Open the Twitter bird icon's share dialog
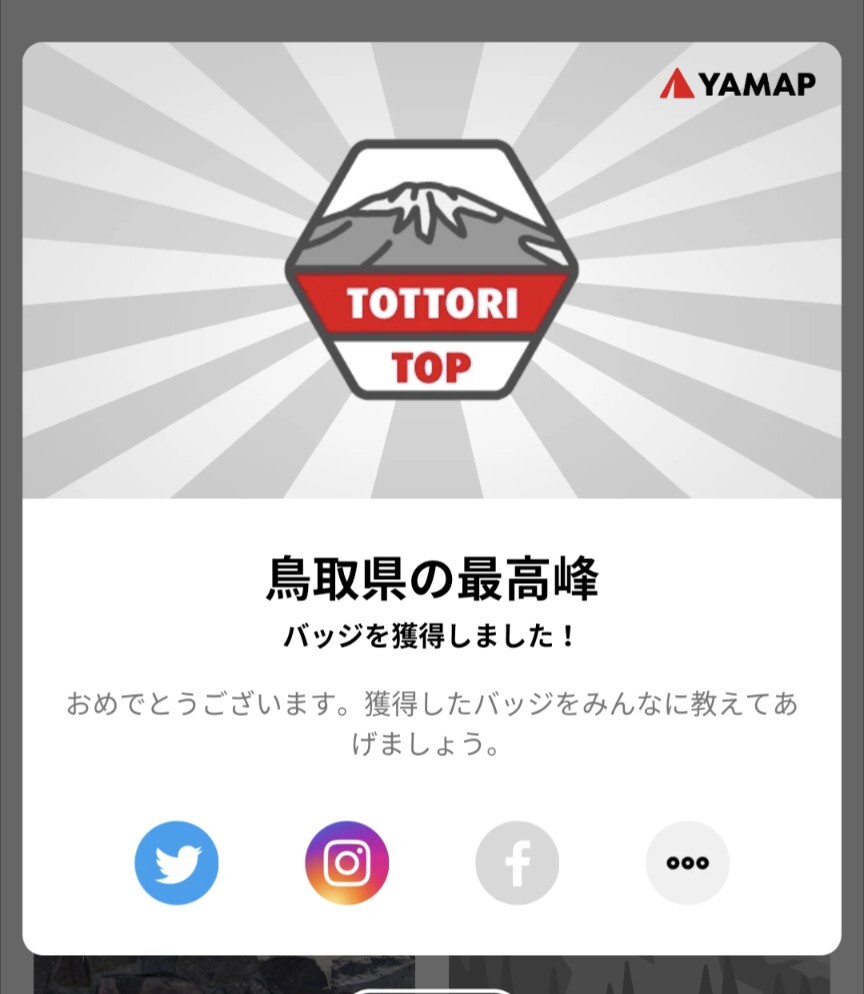The height and width of the screenshot is (994, 864). click(176, 863)
